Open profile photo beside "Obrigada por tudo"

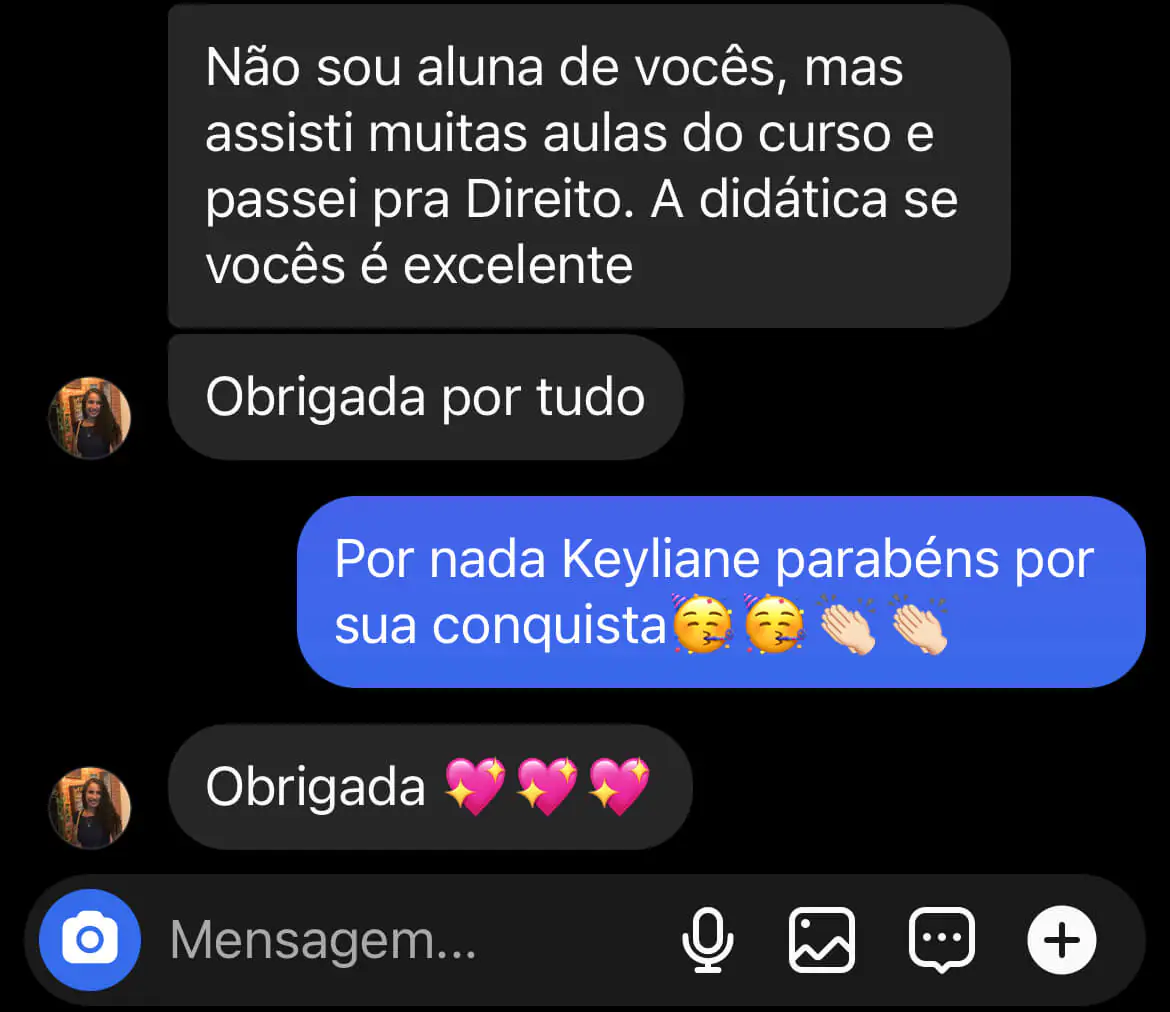(x=90, y=418)
